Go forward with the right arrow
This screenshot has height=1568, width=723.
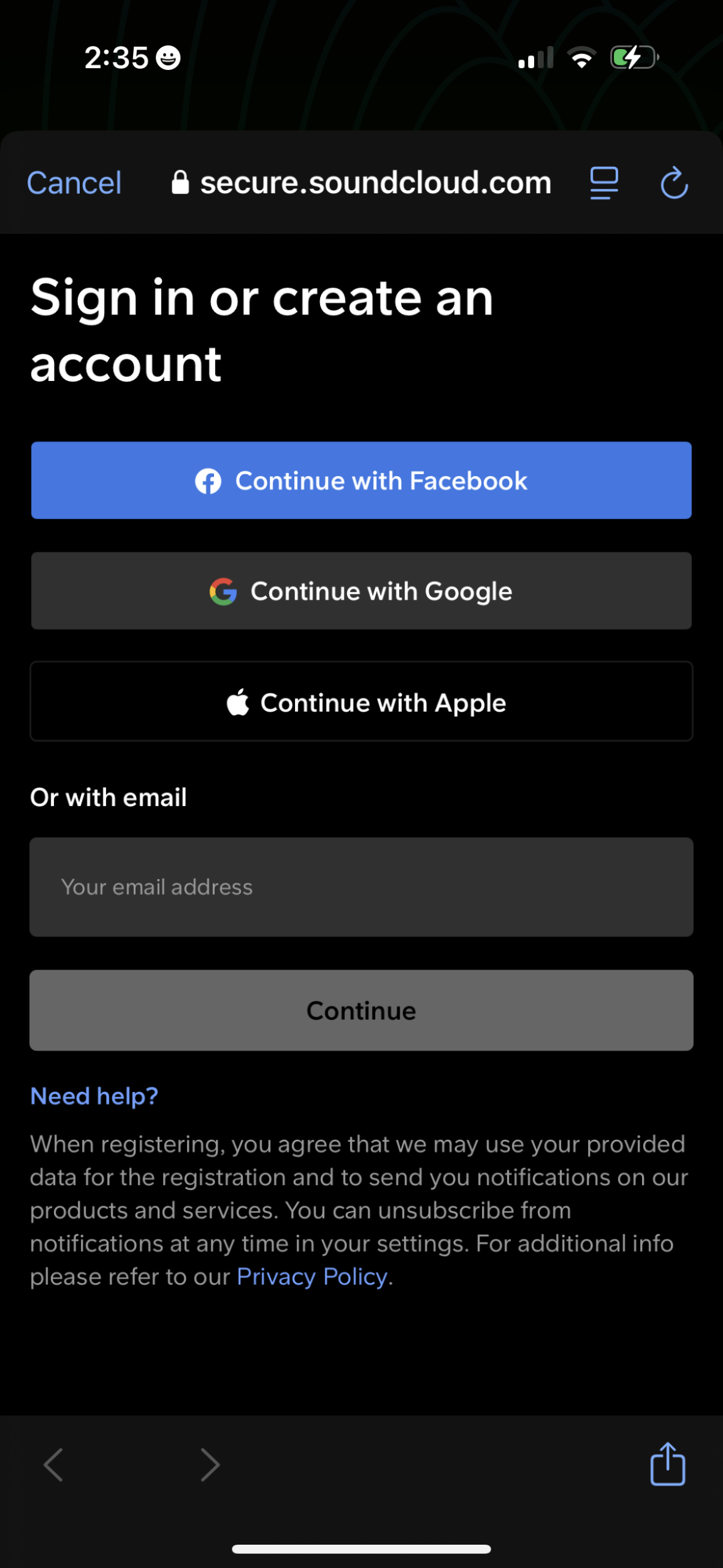(210, 1465)
